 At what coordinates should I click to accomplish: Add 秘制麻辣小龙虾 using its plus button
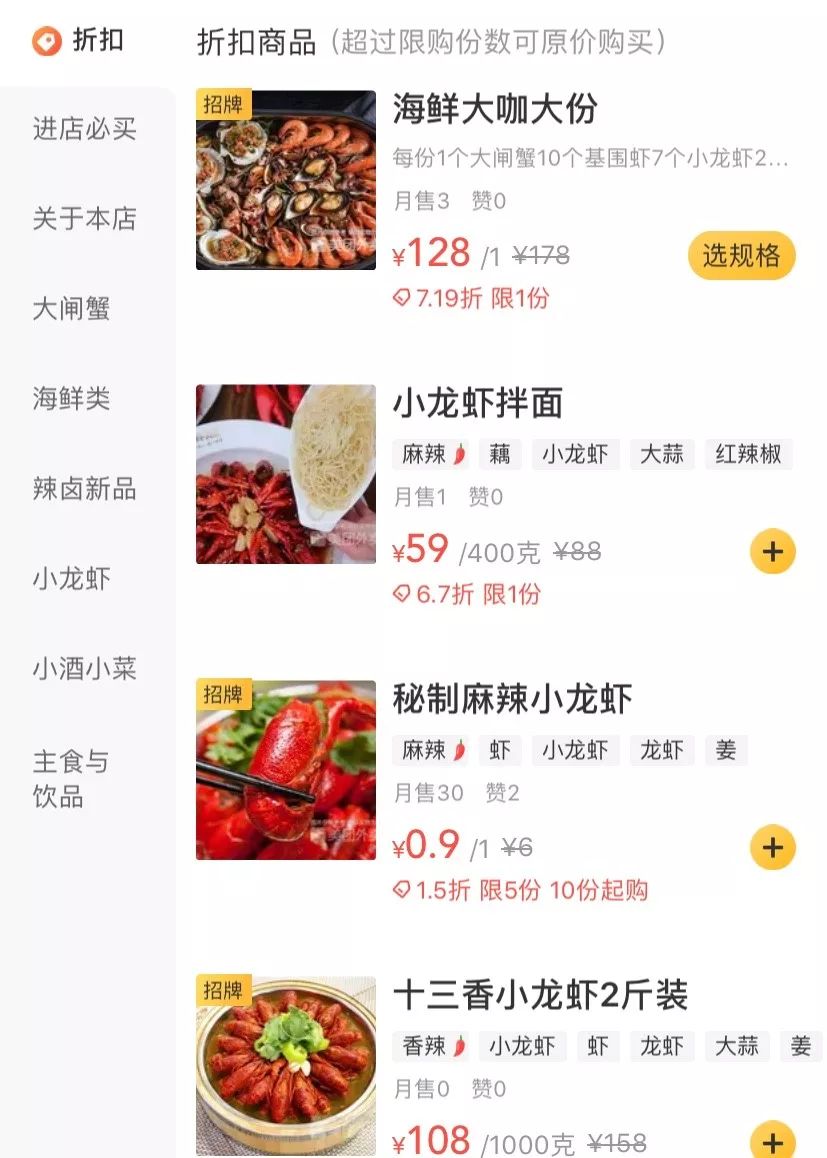point(771,847)
